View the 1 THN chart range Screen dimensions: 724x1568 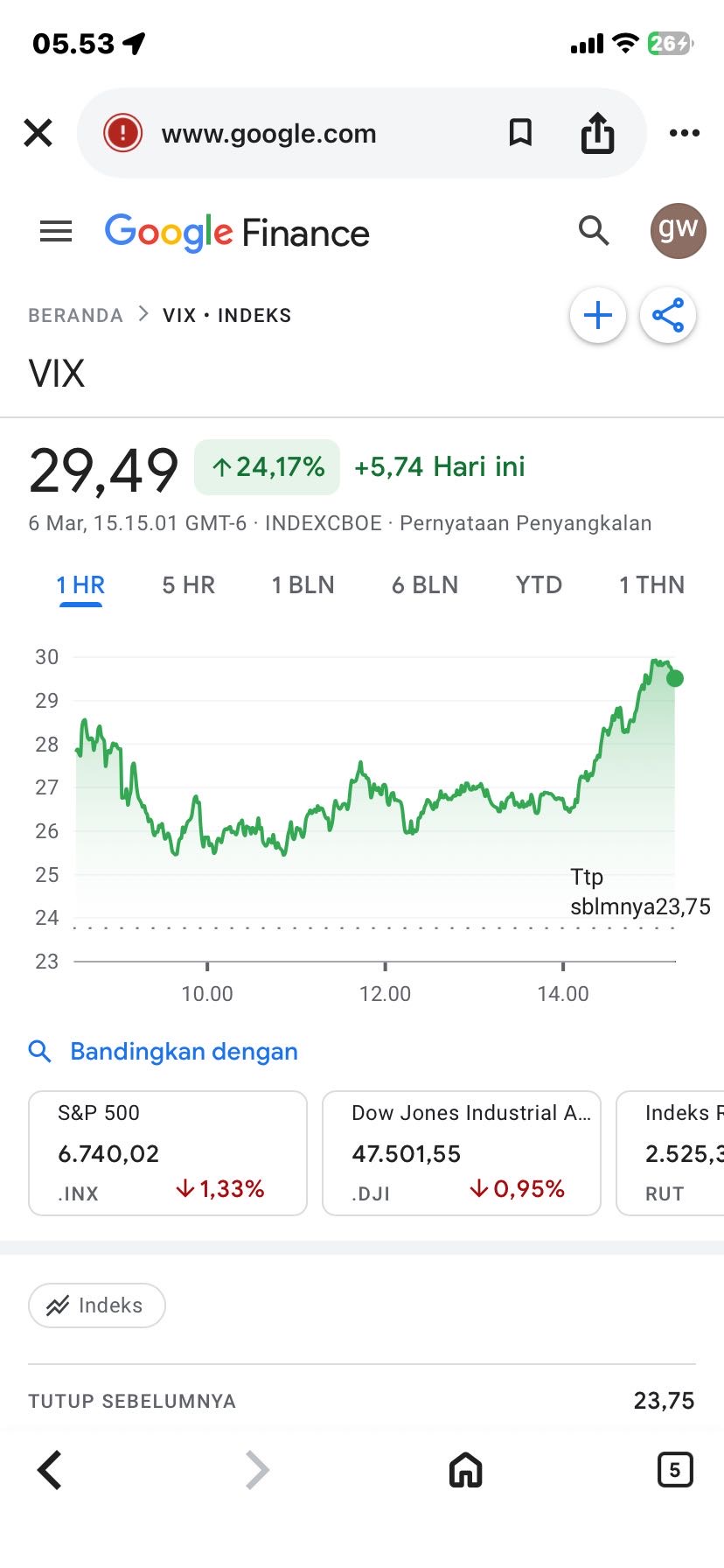click(x=651, y=584)
